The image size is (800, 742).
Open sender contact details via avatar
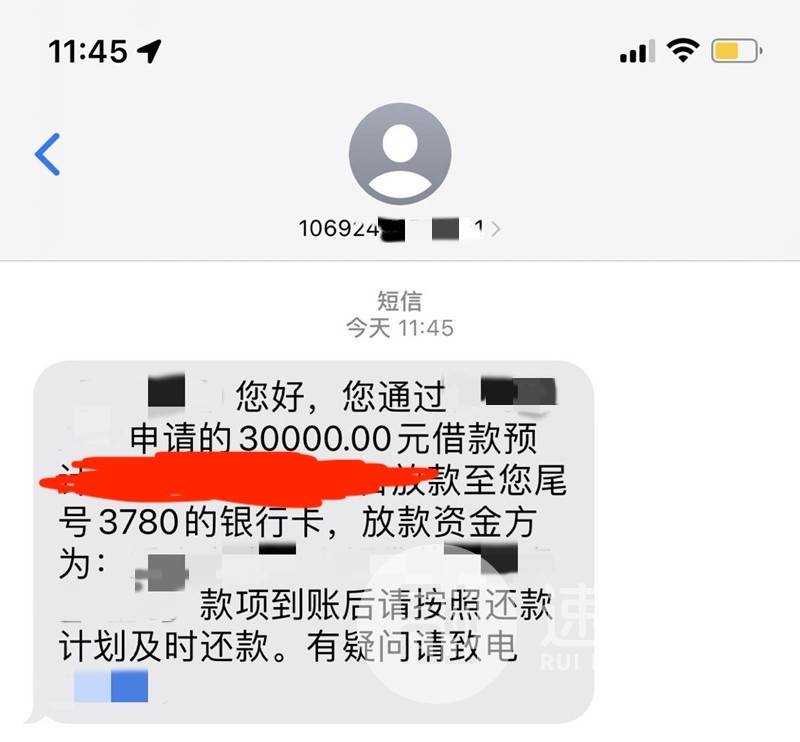(x=399, y=154)
